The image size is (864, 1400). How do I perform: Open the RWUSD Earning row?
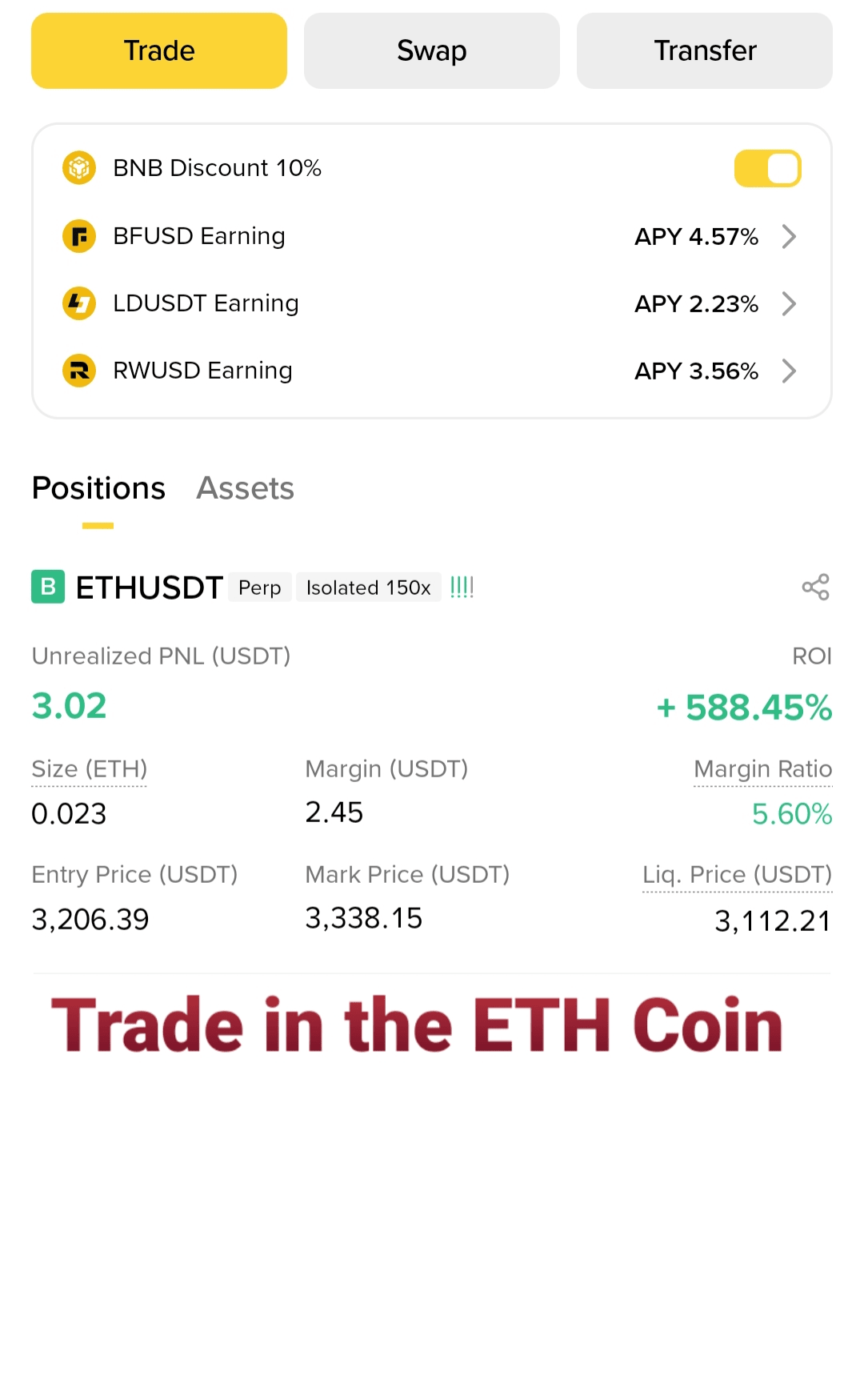(432, 371)
